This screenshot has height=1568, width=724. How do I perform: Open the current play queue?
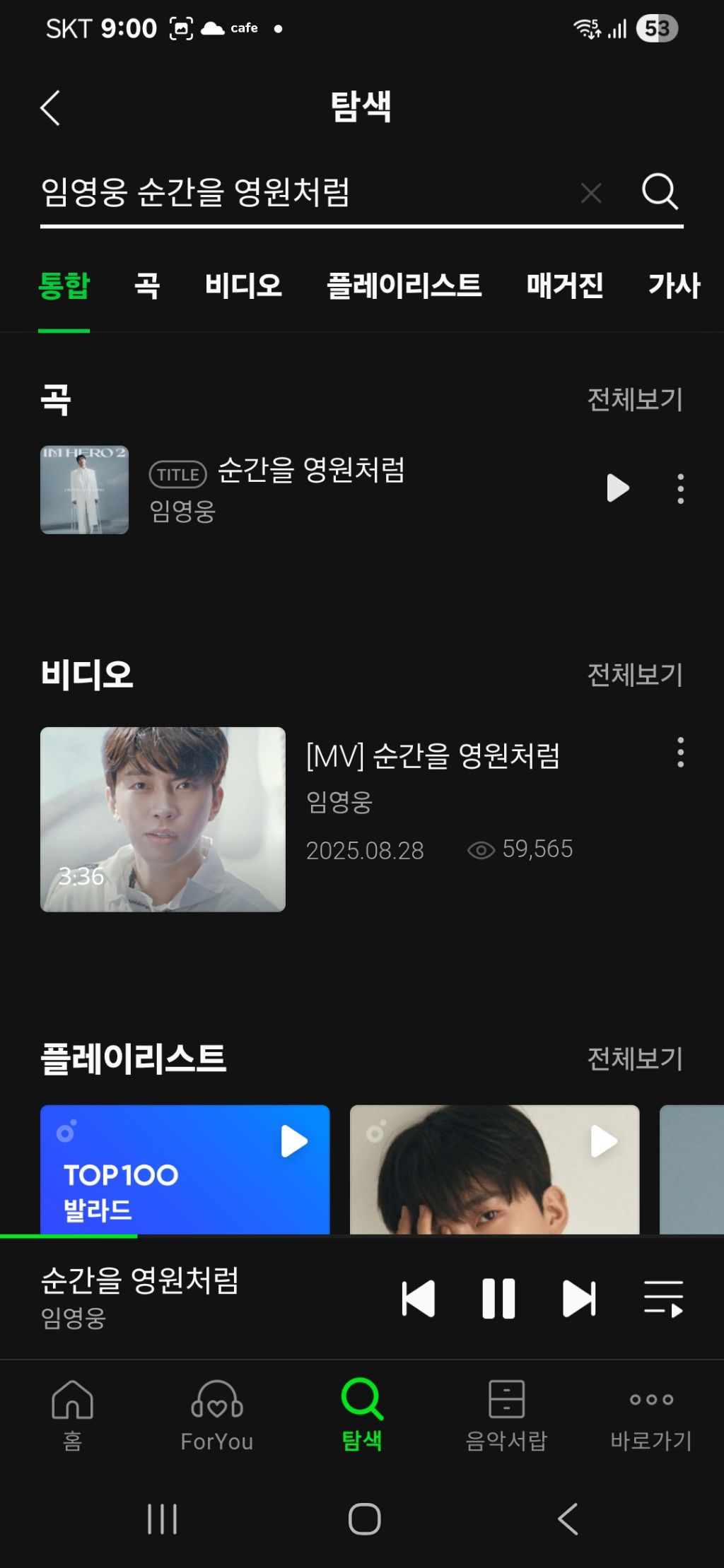click(x=663, y=1298)
